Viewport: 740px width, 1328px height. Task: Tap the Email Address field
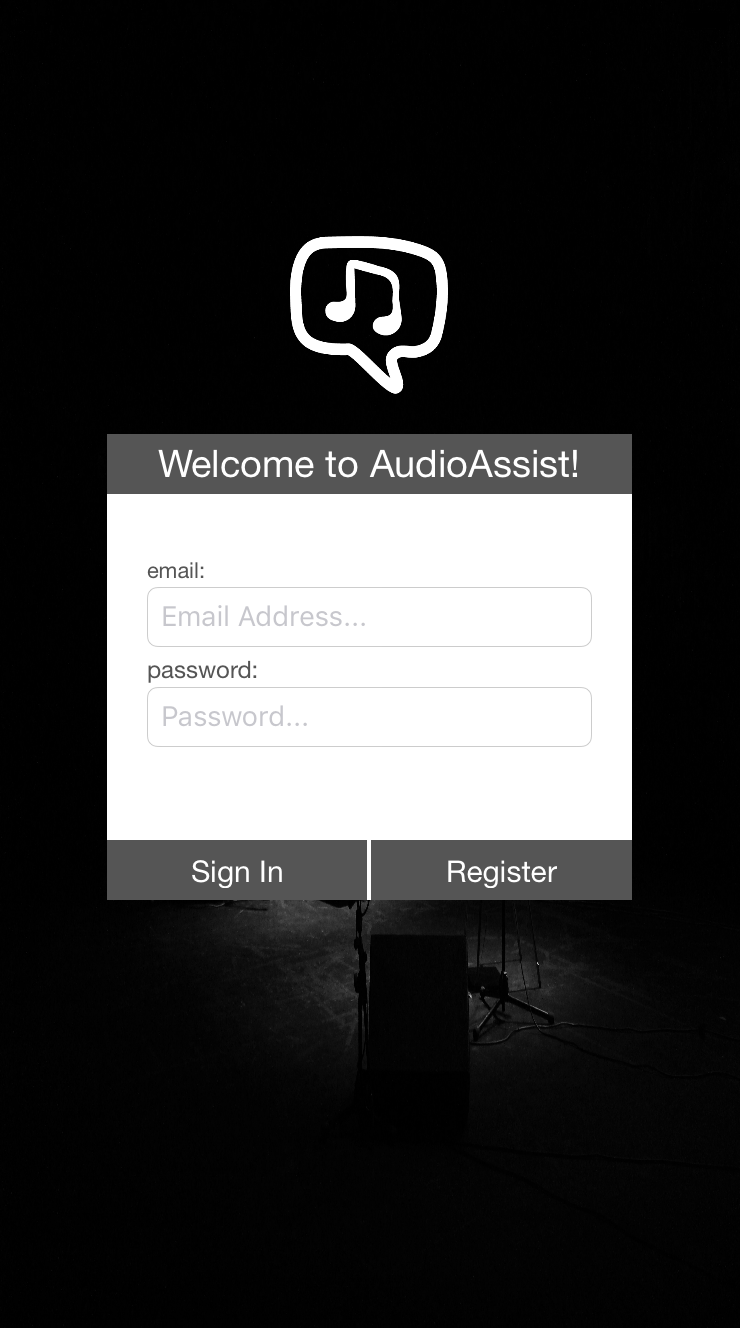[369, 617]
